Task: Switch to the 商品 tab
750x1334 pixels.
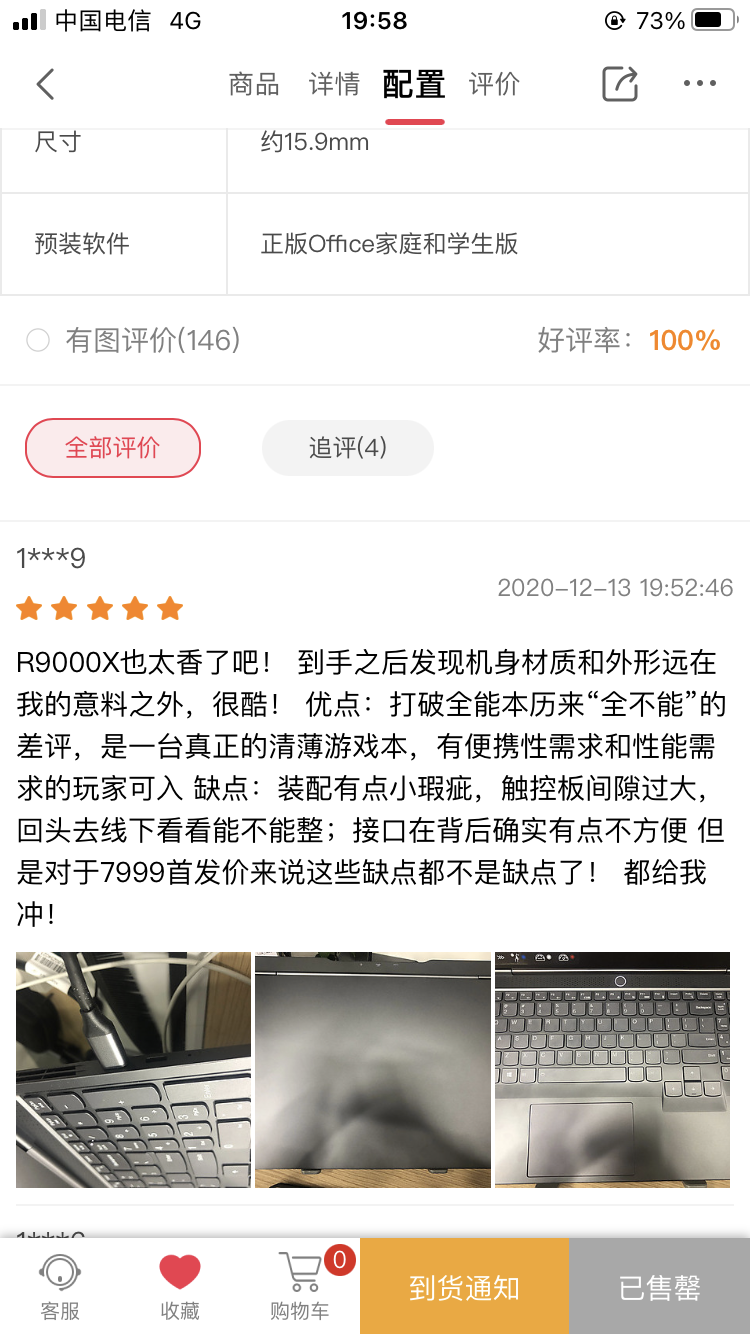Action: [x=254, y=84]
